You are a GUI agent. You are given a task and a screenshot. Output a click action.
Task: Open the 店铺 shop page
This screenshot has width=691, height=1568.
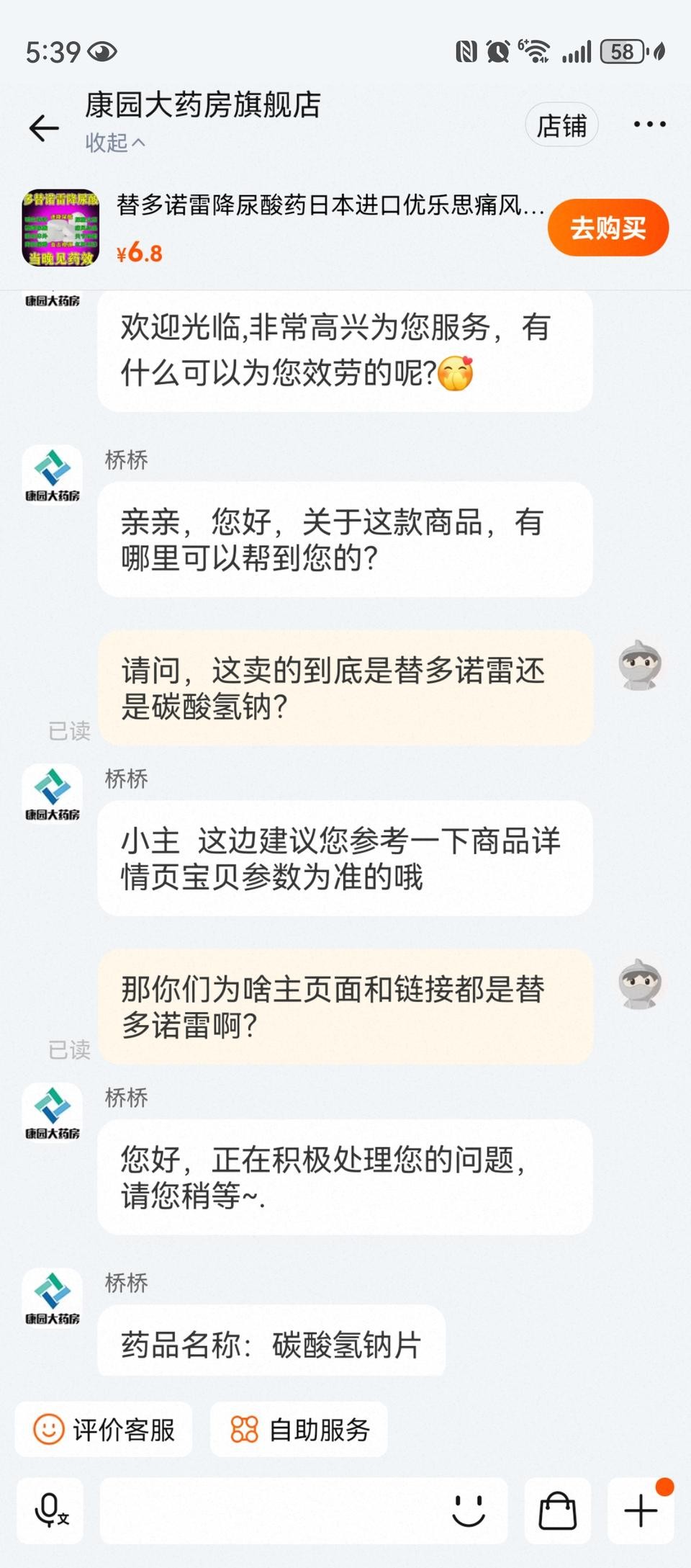tap(562, 125)
